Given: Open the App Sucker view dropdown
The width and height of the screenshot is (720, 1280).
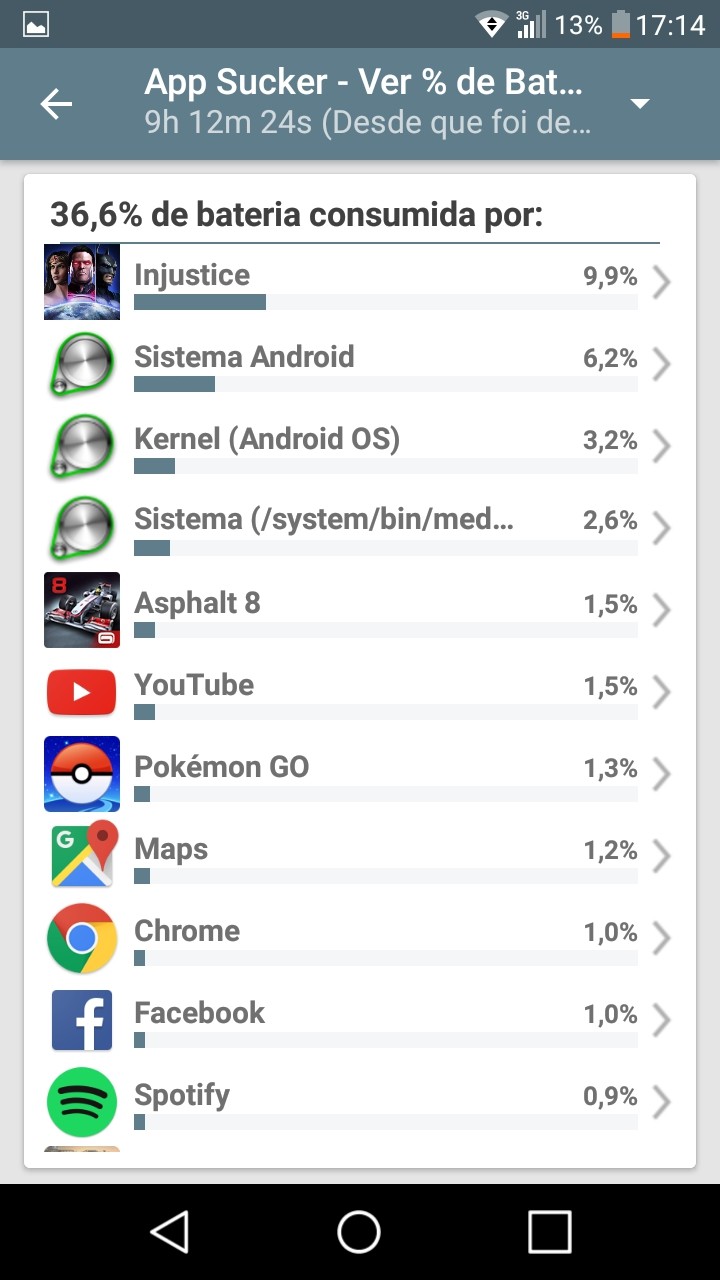Looking at the screenshot, I should [640, 104].
